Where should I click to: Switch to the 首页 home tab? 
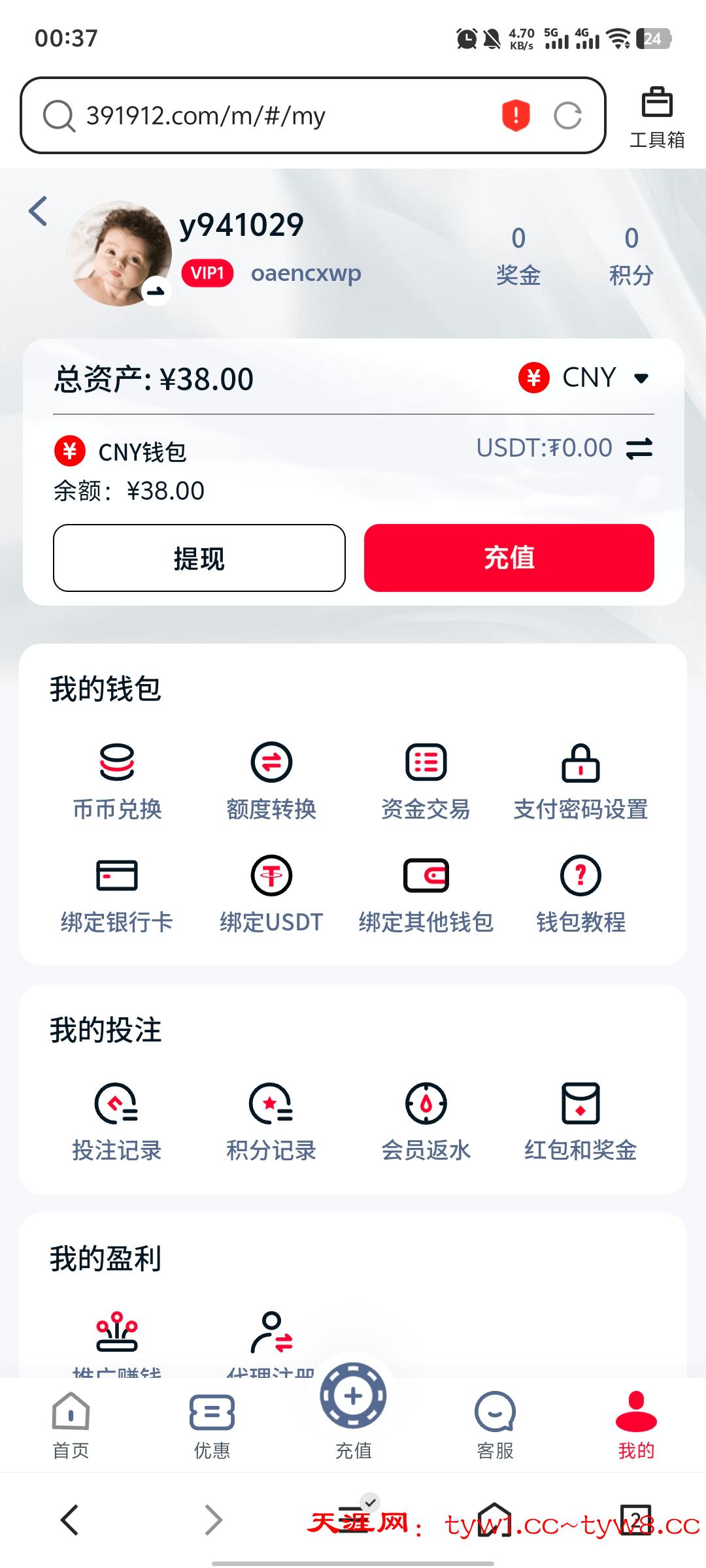click(x=71, y=1426)
